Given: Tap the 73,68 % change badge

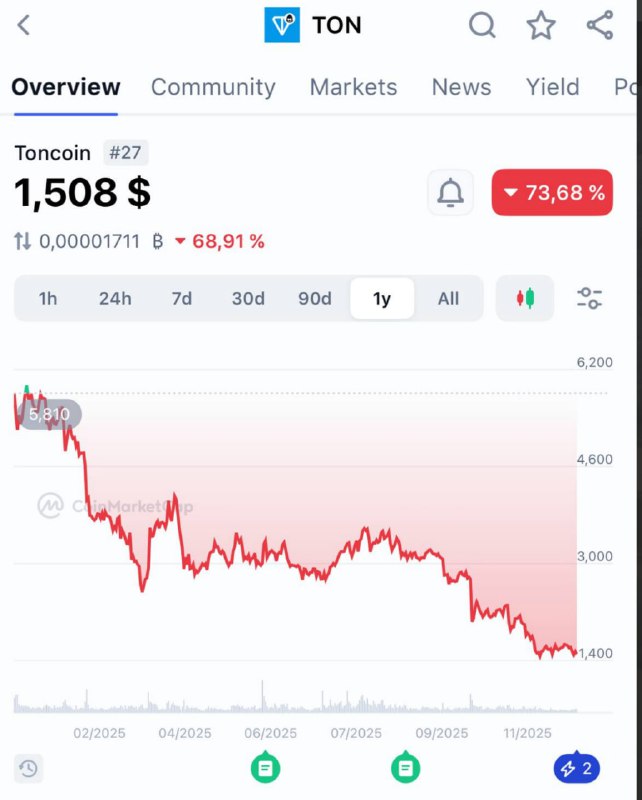Looking at the screenshot, I should coord(552,192).
